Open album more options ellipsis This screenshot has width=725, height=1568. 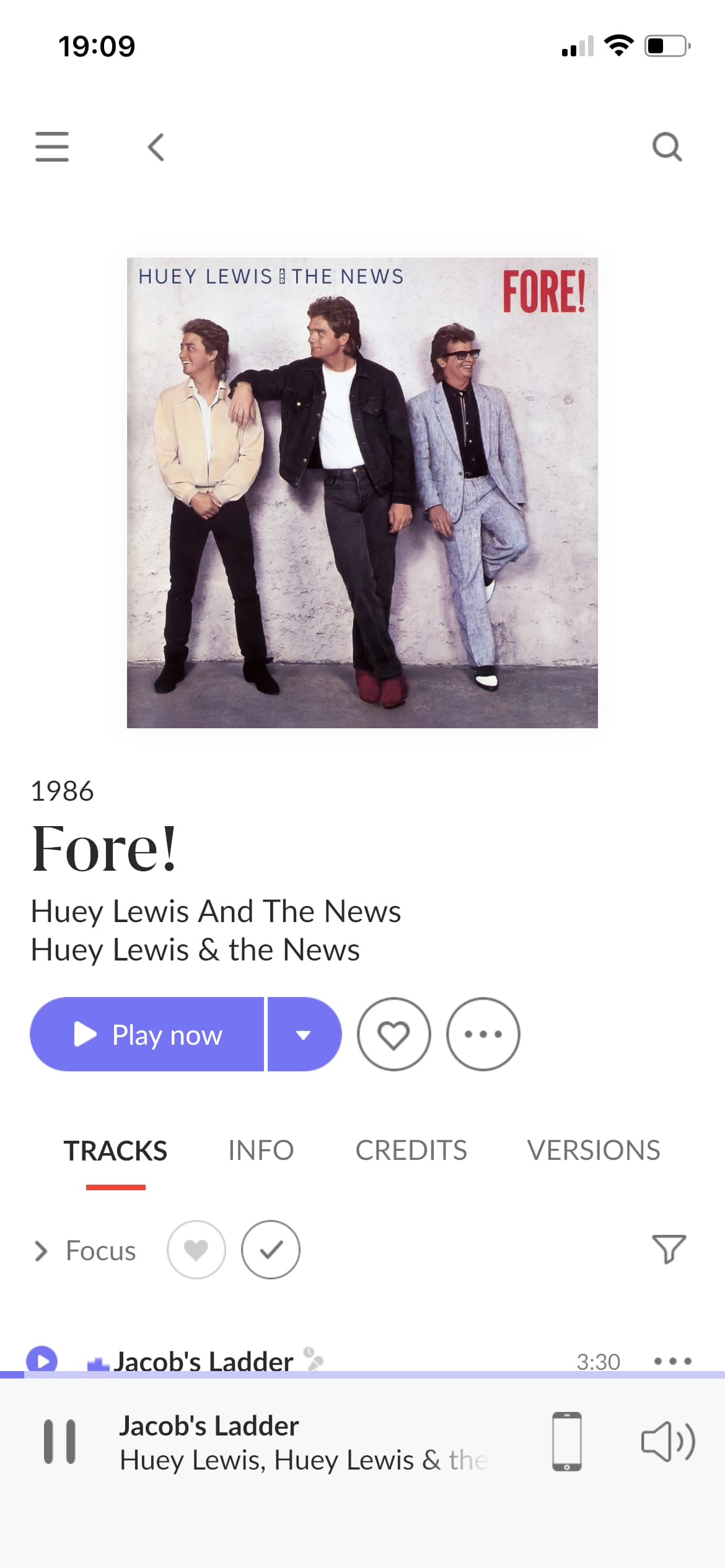pos(483,1034)
